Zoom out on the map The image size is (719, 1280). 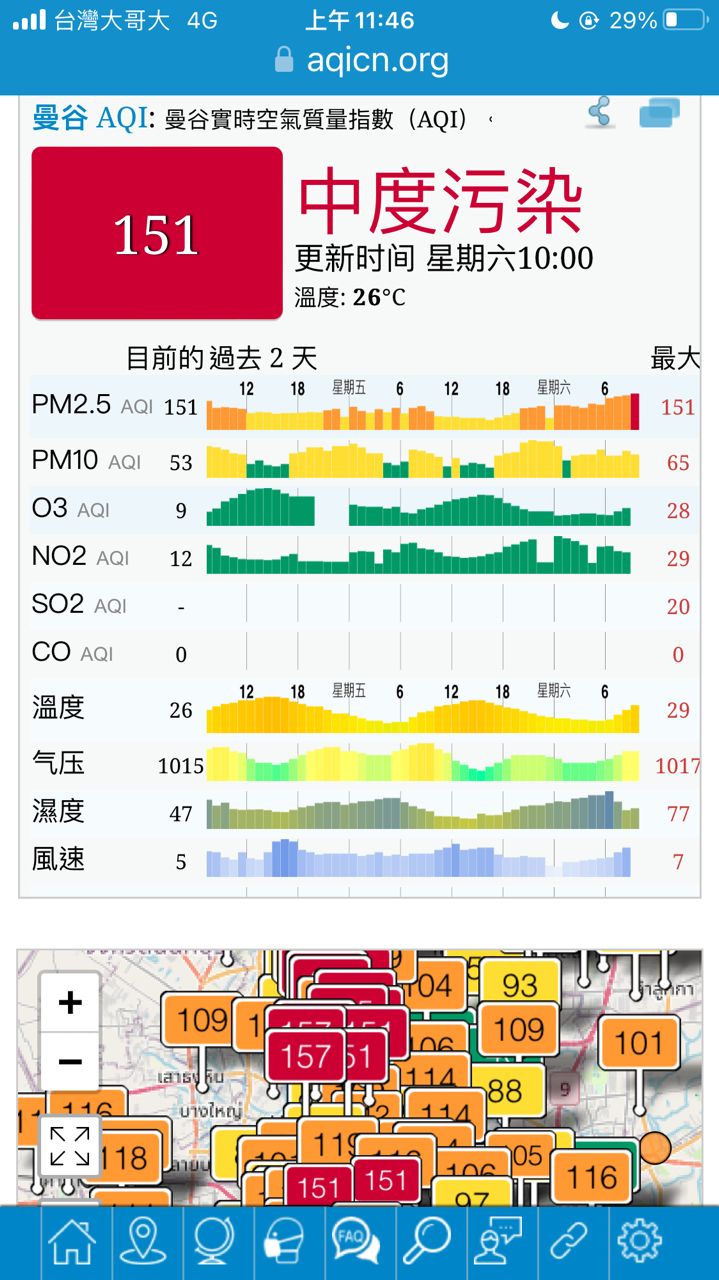pos(70,1061)
